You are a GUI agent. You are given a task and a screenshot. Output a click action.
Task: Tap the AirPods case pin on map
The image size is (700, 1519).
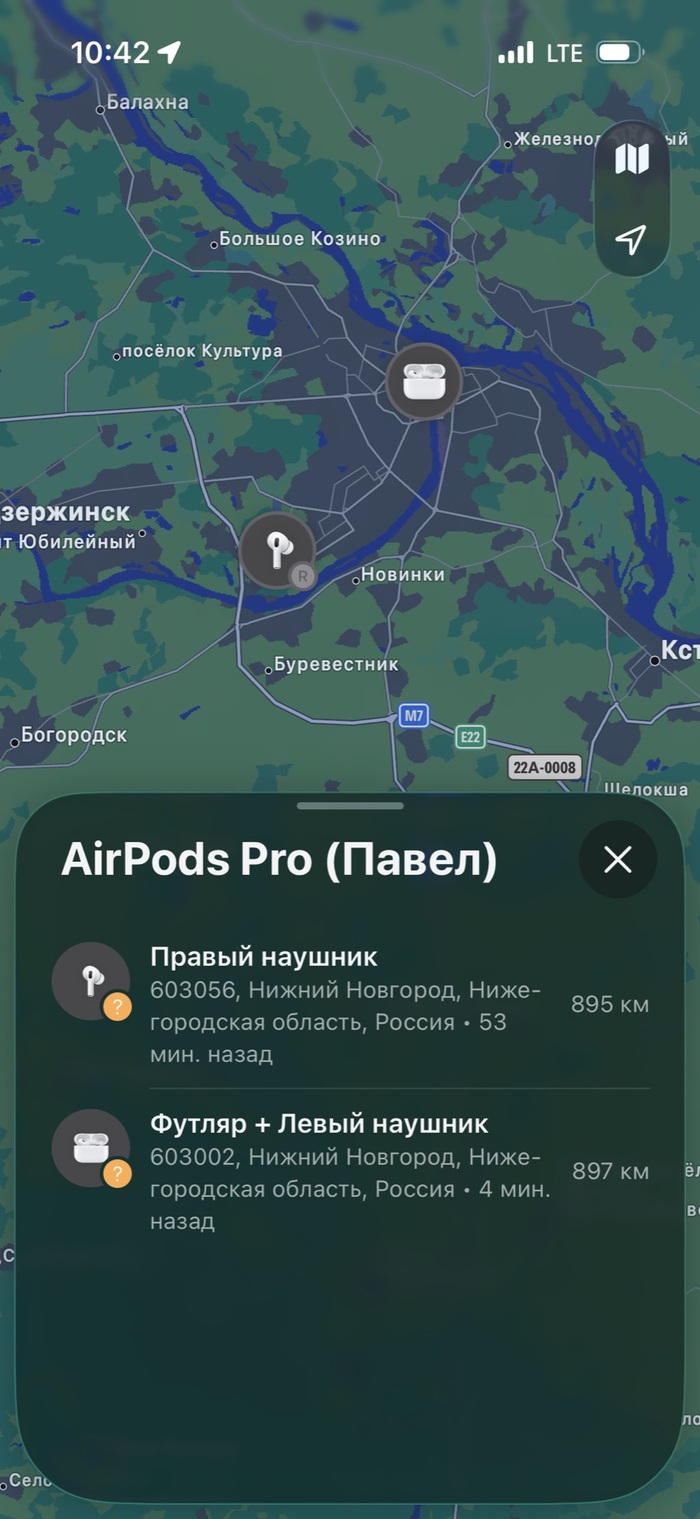click(x=424, y=381)
